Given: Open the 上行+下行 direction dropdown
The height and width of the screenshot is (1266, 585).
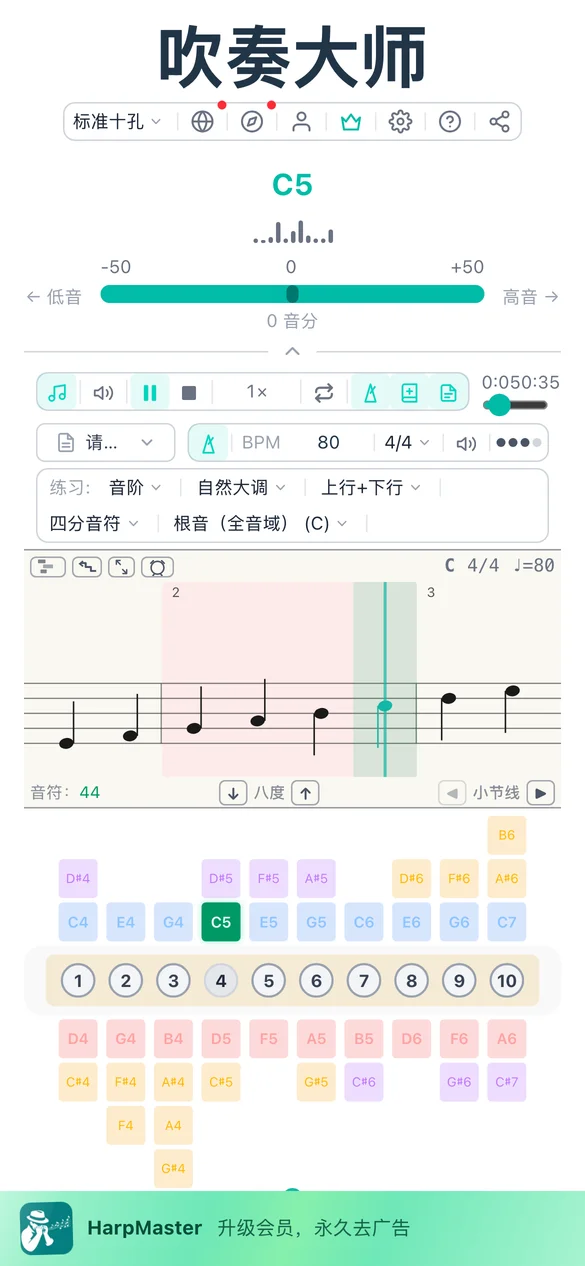Looking at the screenshot, I should coord(371,488).
